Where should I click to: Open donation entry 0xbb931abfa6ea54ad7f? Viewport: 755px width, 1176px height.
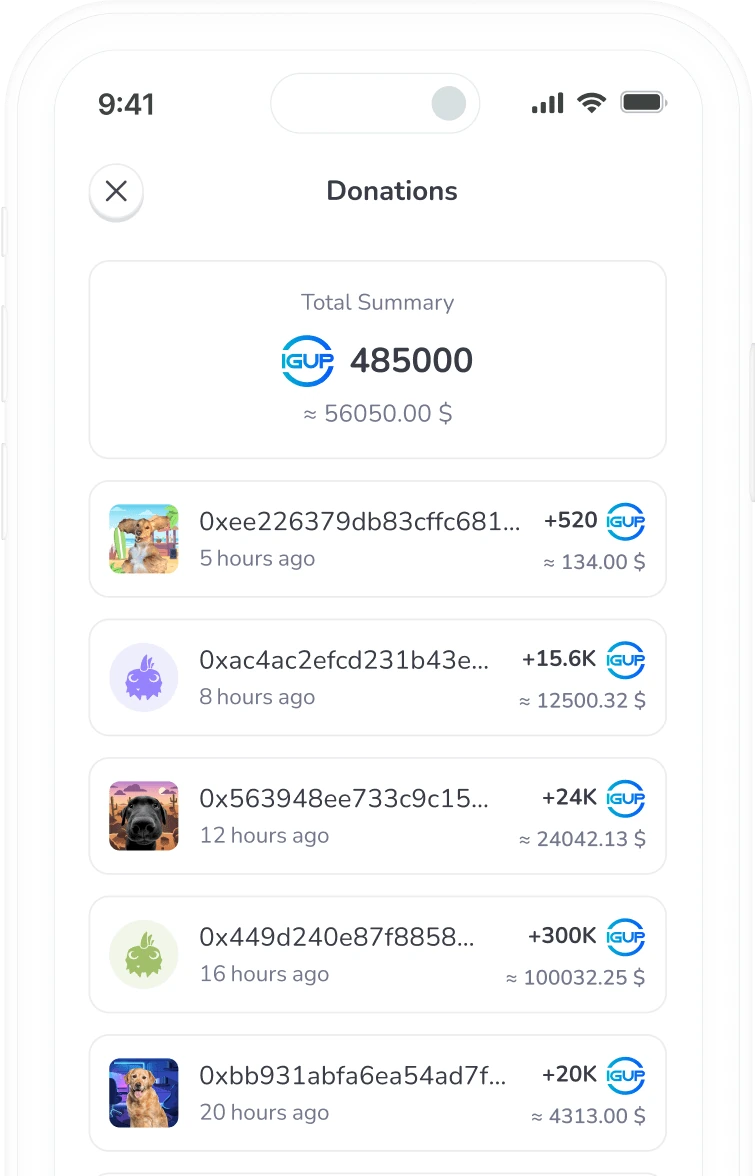pyautogui.click(x=377, y=1092)
